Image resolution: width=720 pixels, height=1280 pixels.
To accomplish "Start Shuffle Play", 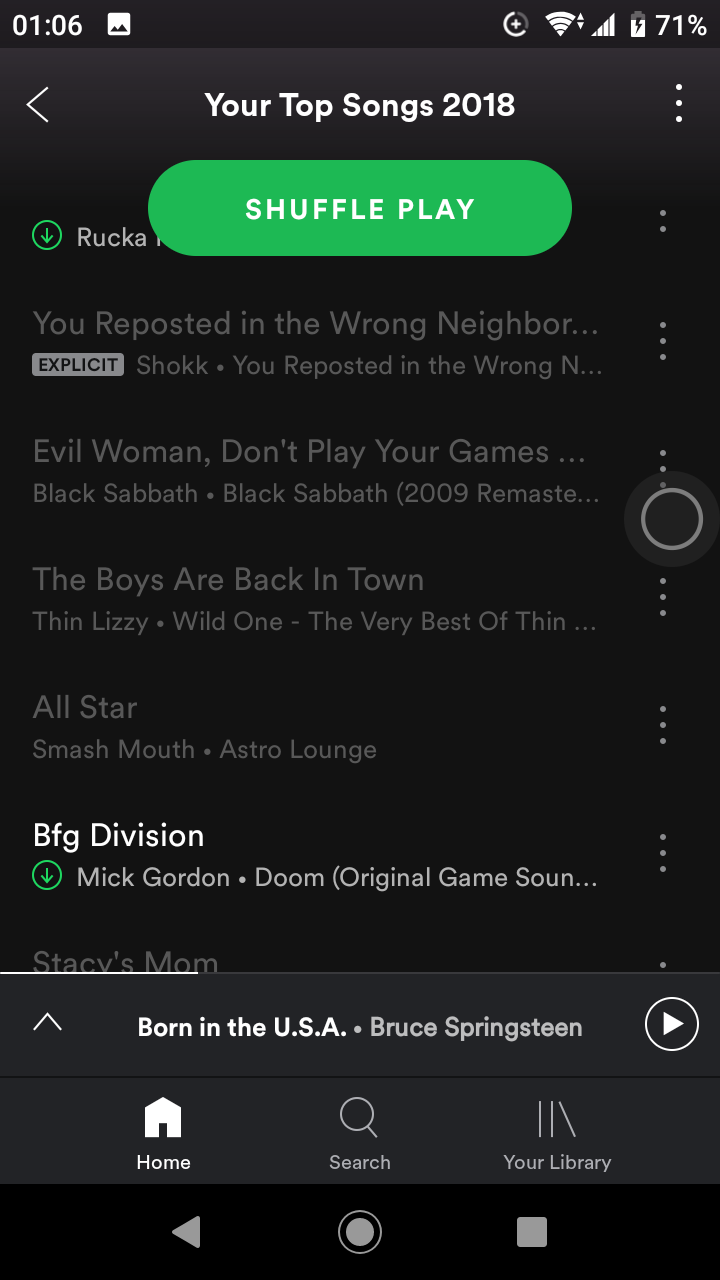I will pos(360,208).
